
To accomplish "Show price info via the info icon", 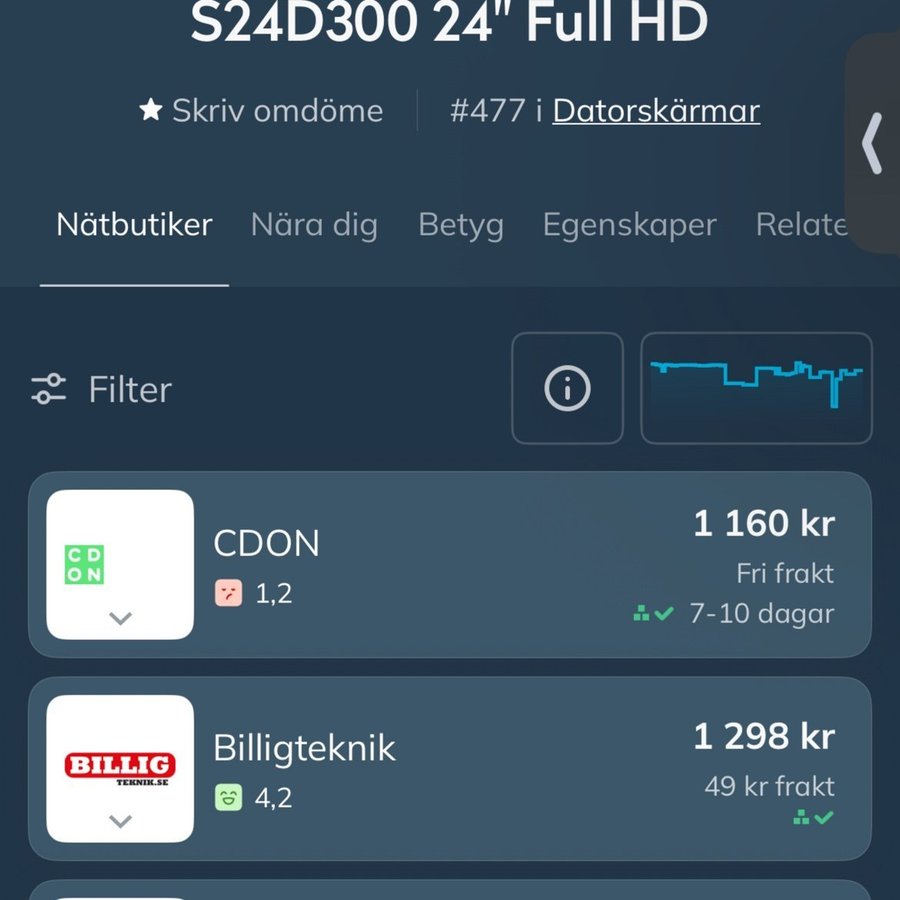I will (567, 388).
